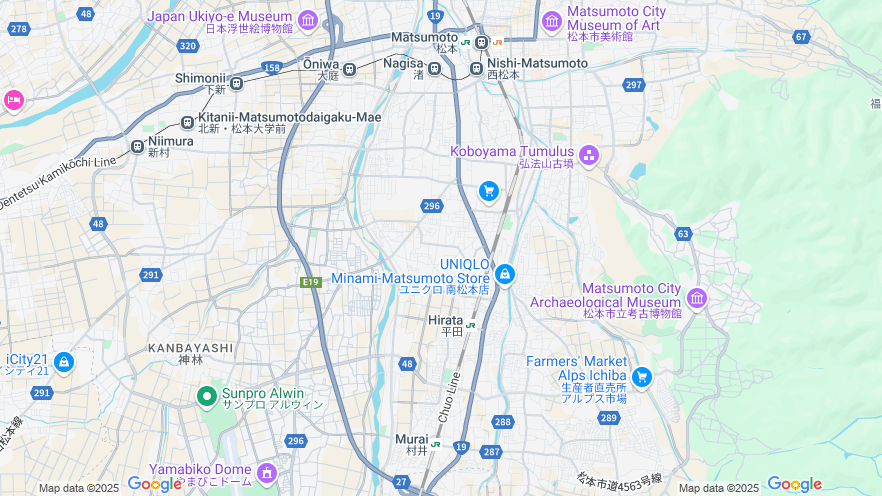The height and width of the screenshot is (496, 882).
Task: Tap the Sunpro Alwin stadium marker
Action: (207, 397)
